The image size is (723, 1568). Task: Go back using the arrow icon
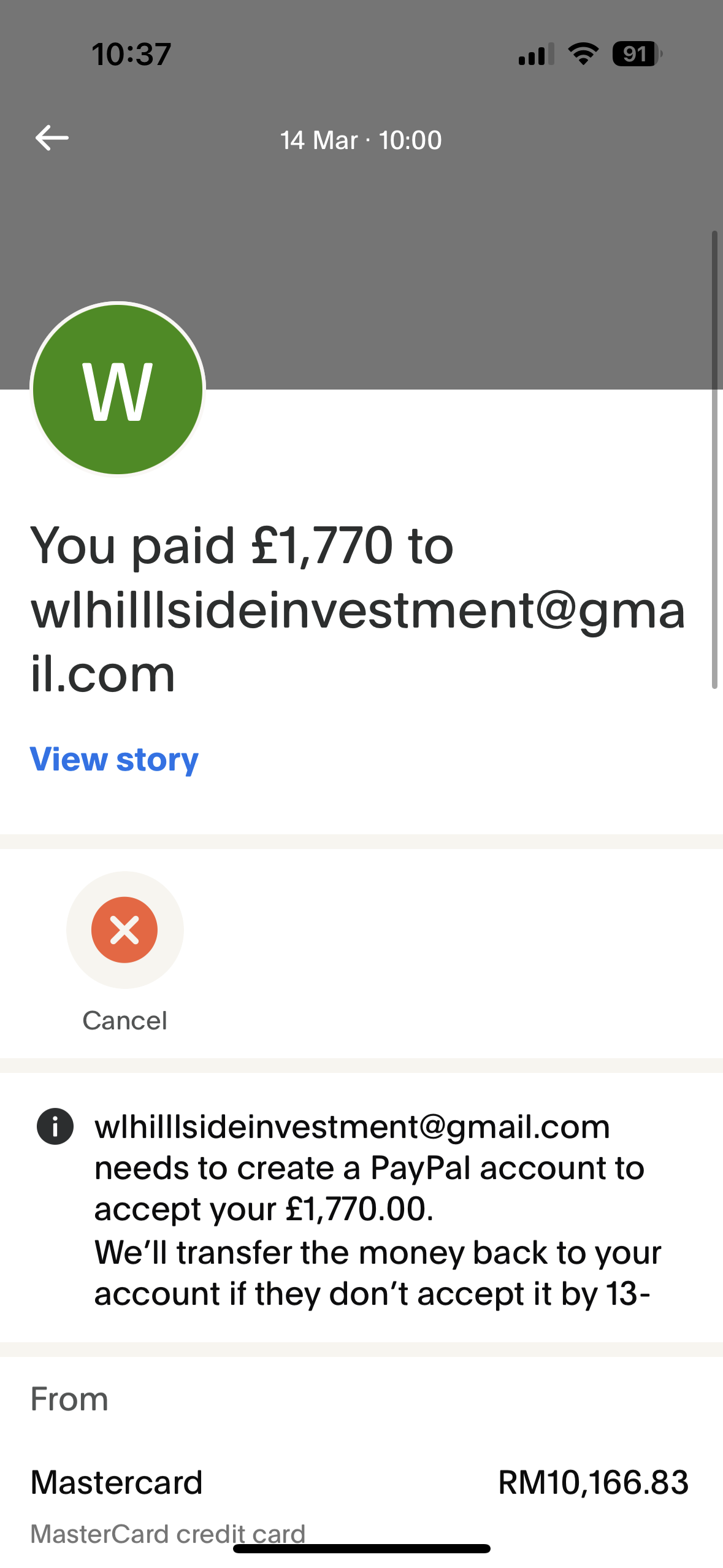point(52,138)
